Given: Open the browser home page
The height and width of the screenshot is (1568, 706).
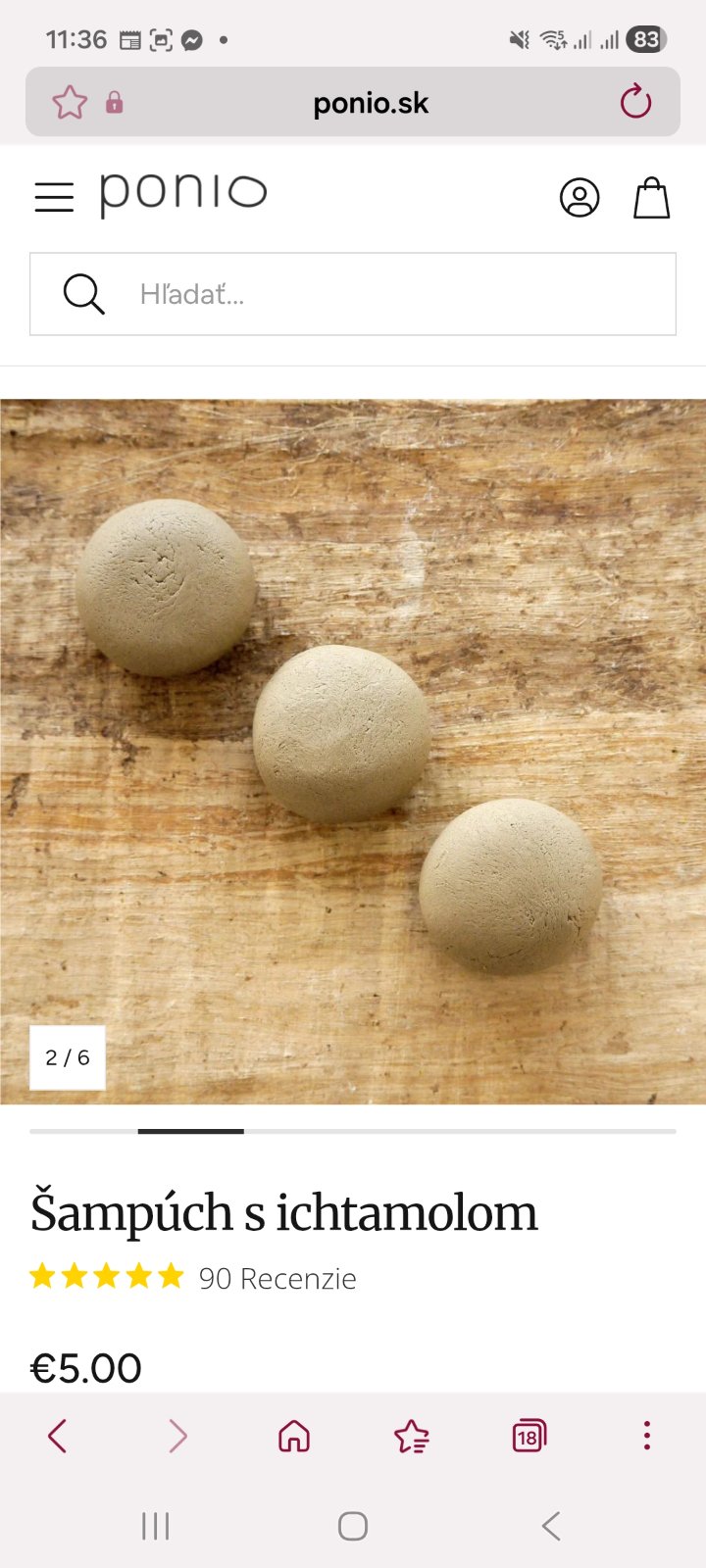Looking at the screenshot, I should (294, 1437).
